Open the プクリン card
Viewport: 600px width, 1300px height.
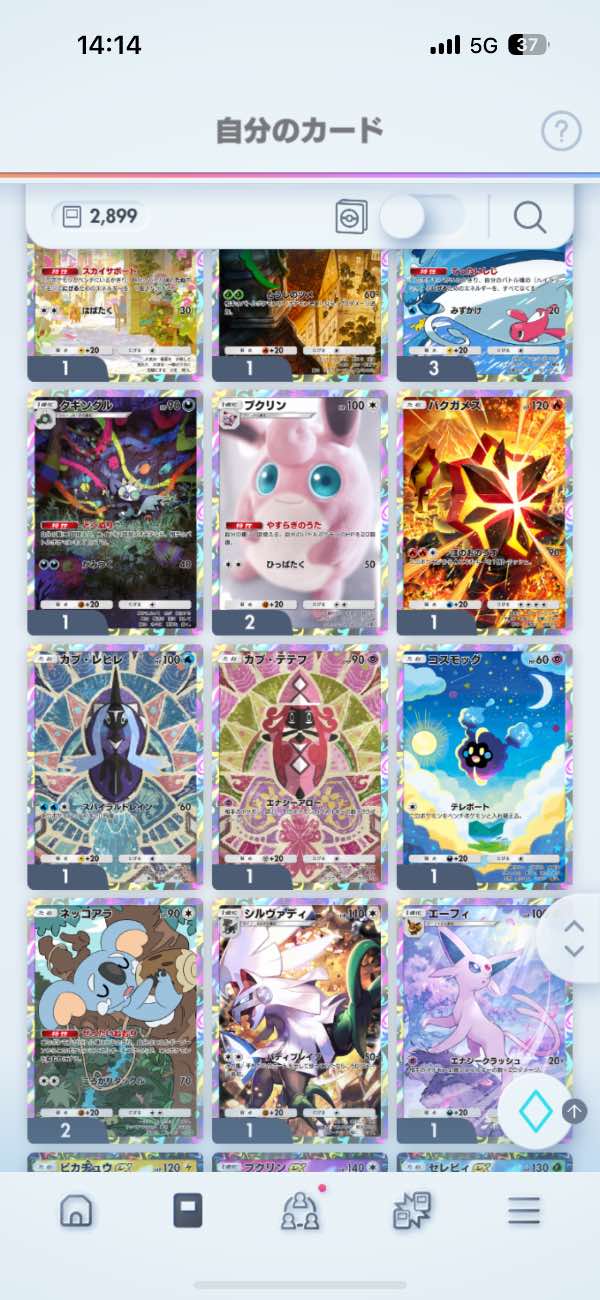[300, 510]
